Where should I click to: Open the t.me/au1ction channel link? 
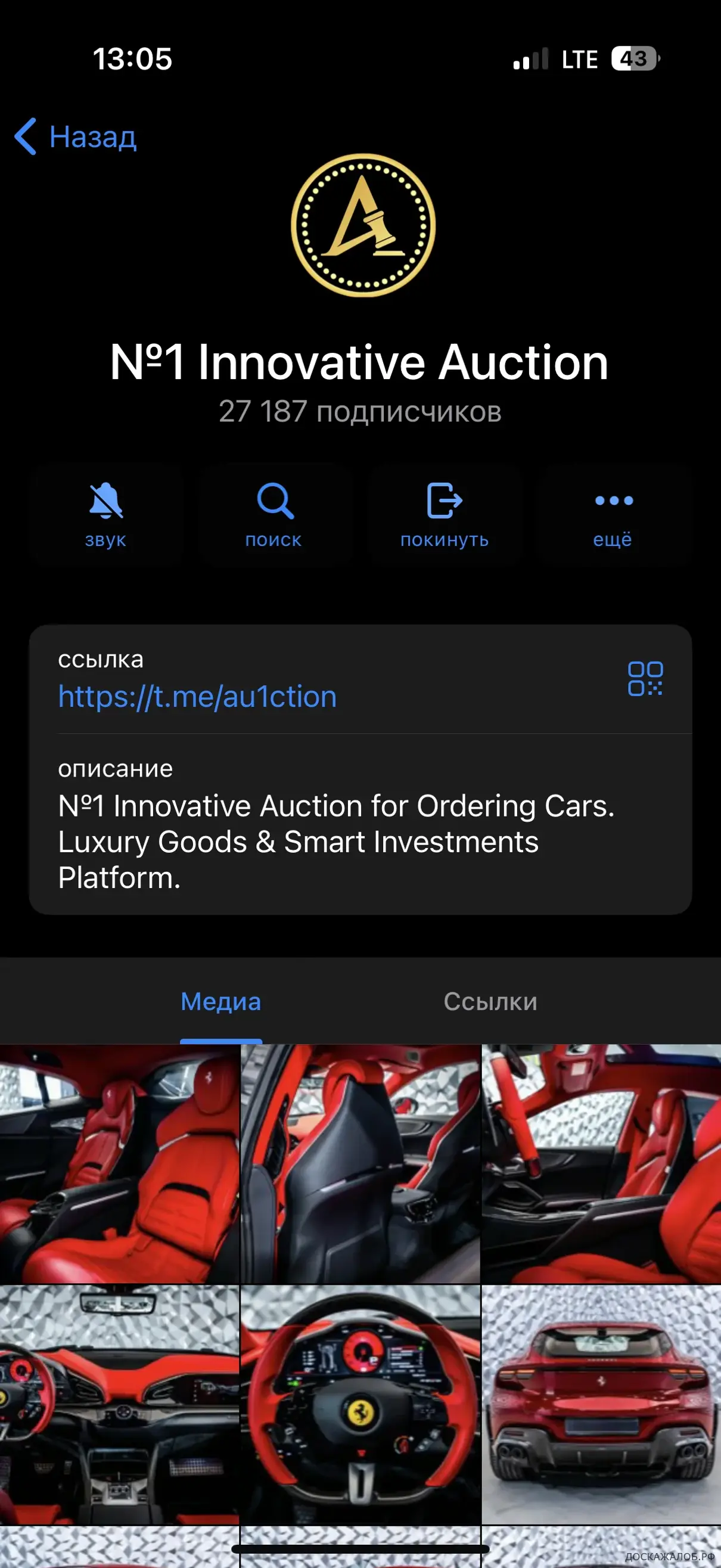tap(197, 697)
